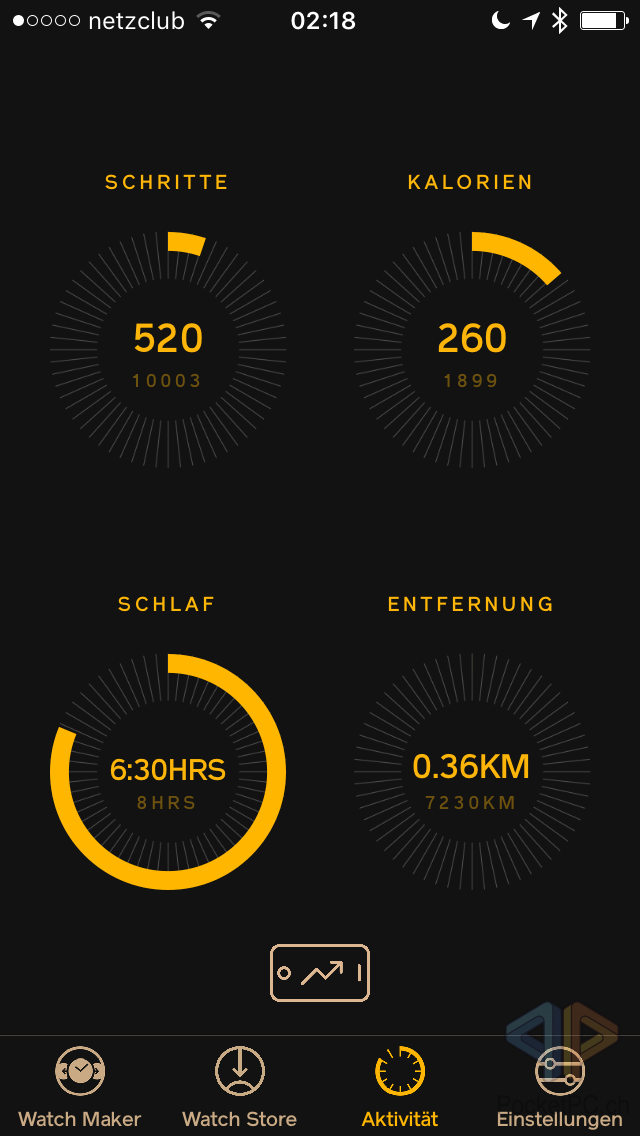Open the Watch Store tab
This screenshot has height=1136, width=640.
pyautogui.click(x=240, y=1086)
